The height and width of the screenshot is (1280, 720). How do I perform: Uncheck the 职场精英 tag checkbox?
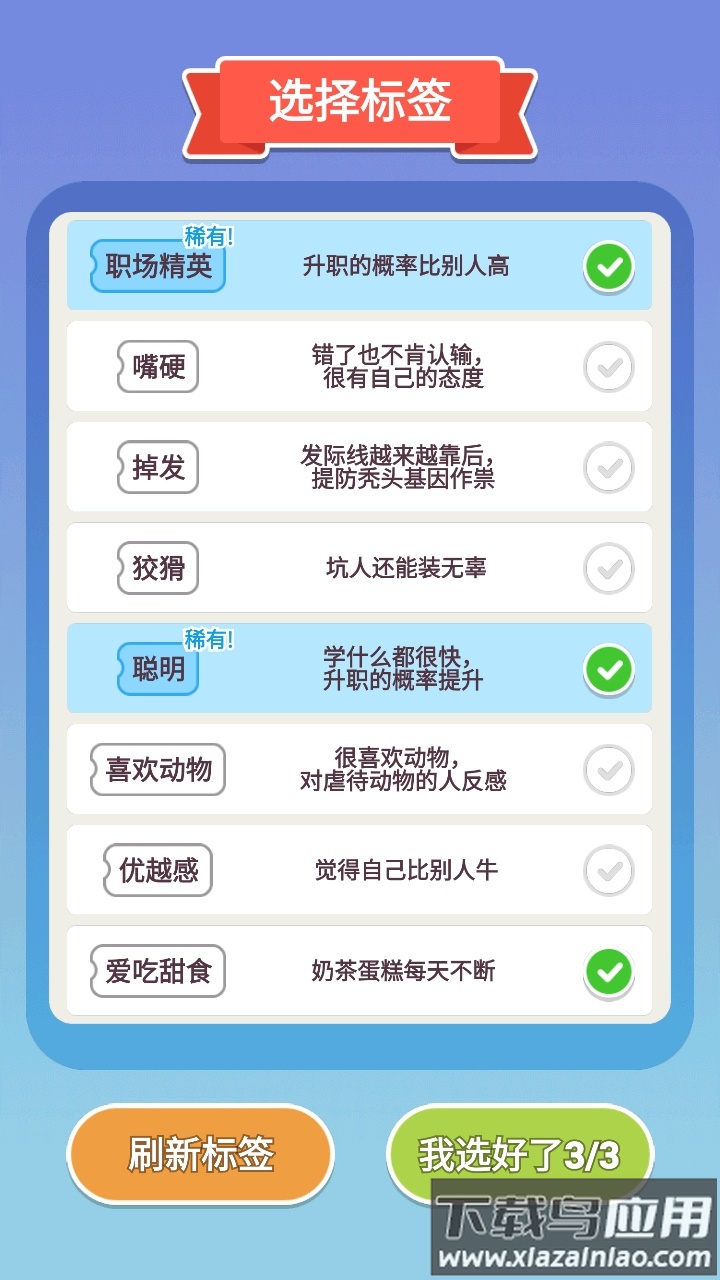point(609,267)
